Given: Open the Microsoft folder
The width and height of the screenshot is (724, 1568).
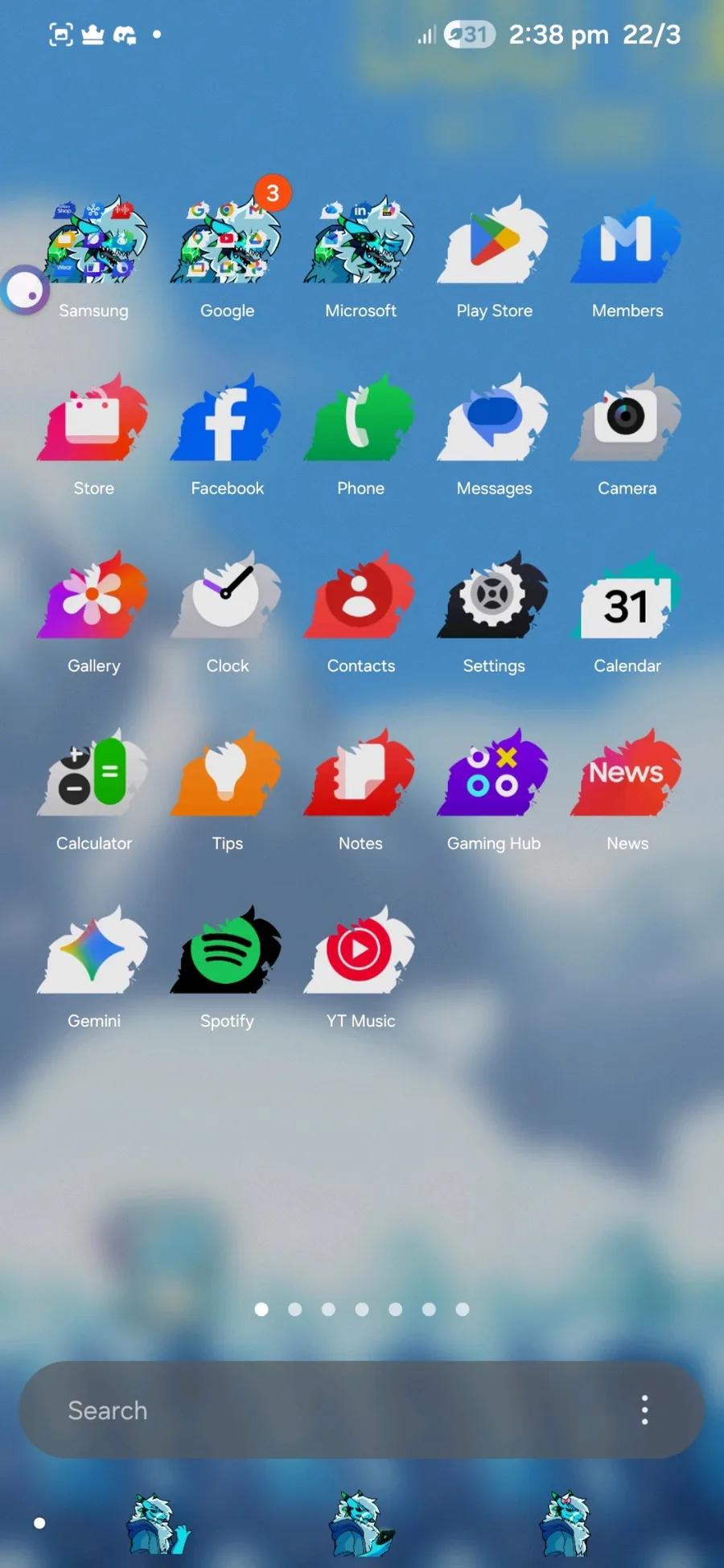Looking at the screenshot, I should (x=360, y=241).
